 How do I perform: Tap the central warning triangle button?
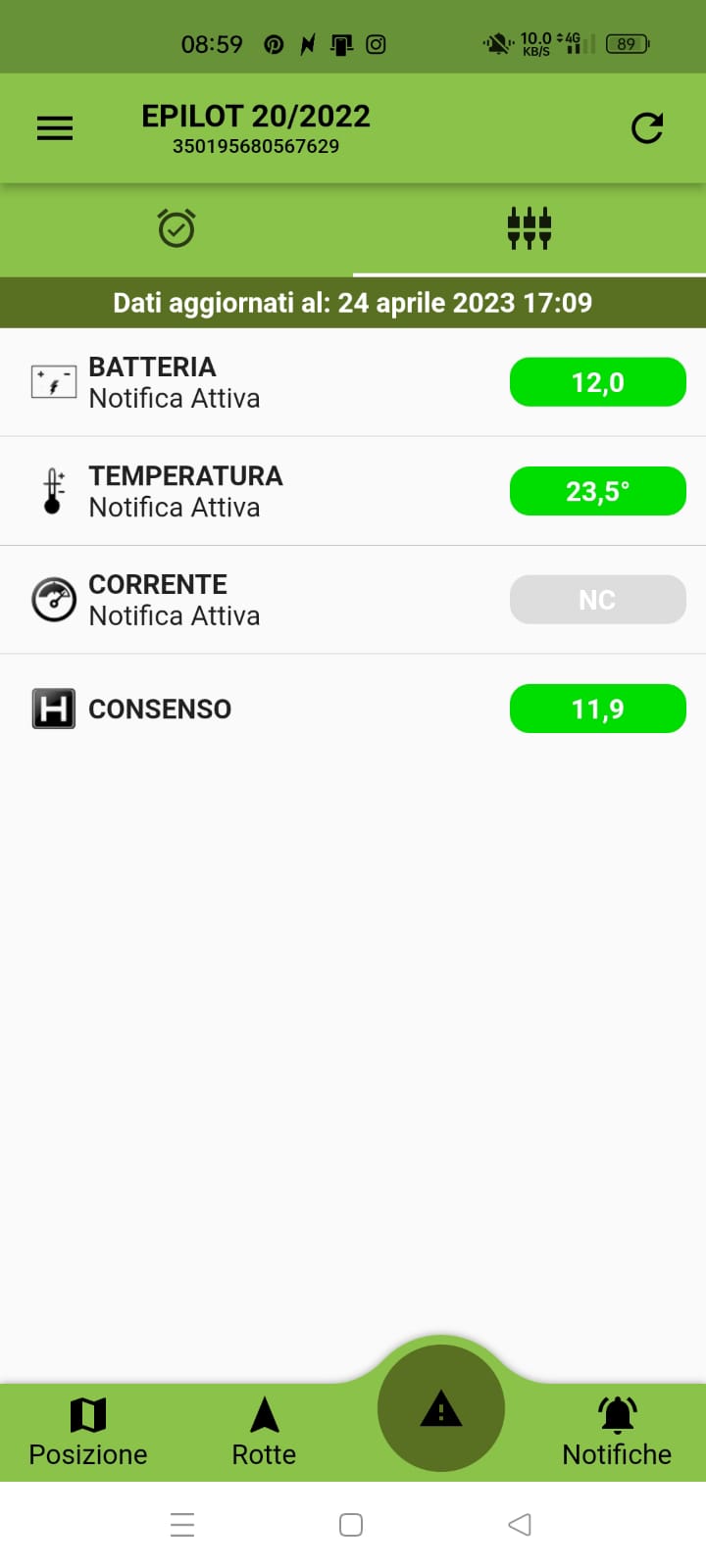pyautogui.click(x=441, y=1408)
